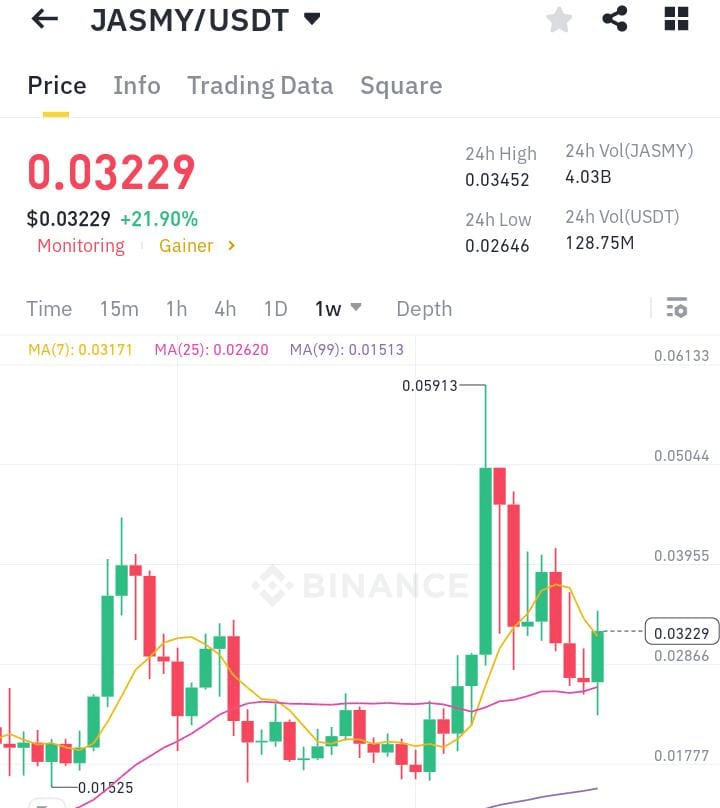720x808 pixels.
Task: Select the 1D chart interval
Action: (x=275, y=309)
